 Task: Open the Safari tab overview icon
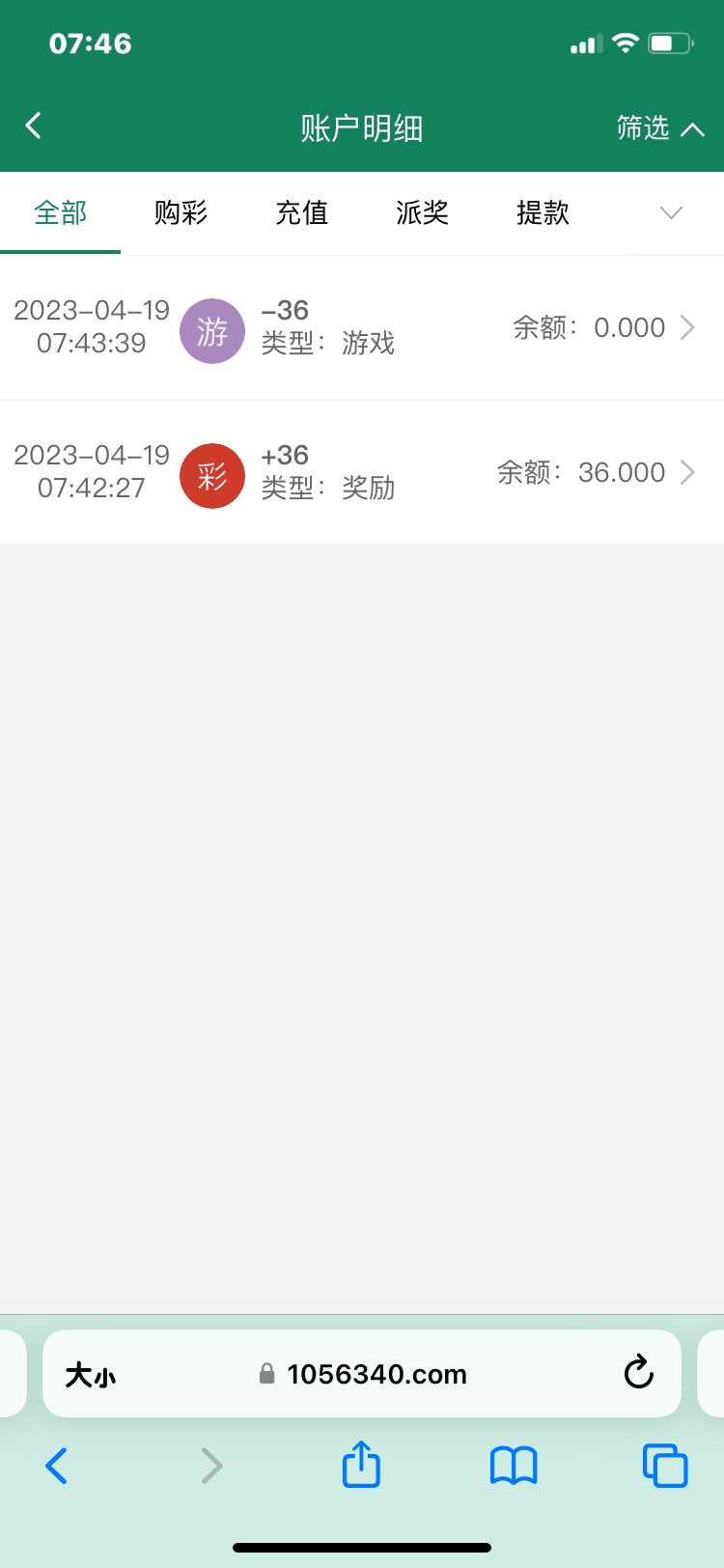click(x=664, y=1465)
